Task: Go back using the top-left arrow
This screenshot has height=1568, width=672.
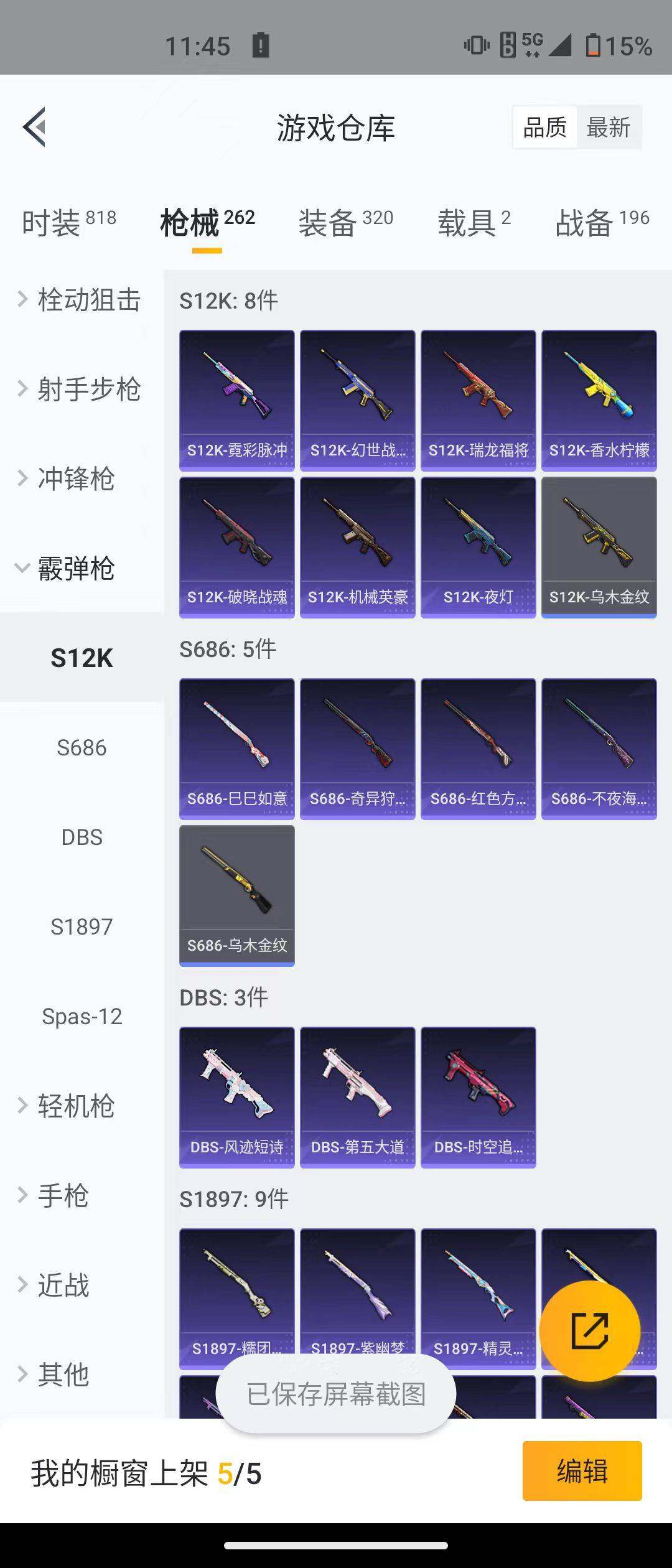Action: point(35,127)
